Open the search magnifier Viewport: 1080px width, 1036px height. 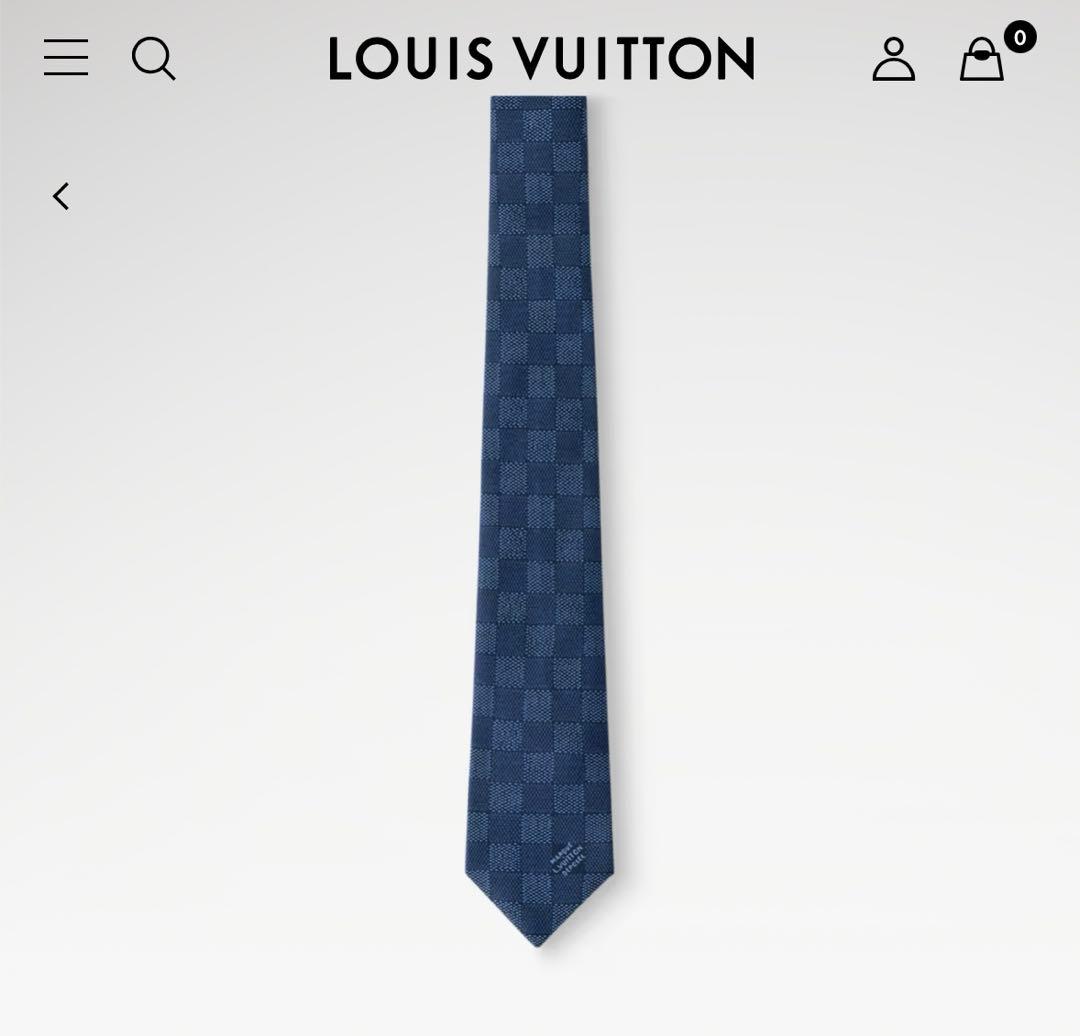(x=153, y=58)
